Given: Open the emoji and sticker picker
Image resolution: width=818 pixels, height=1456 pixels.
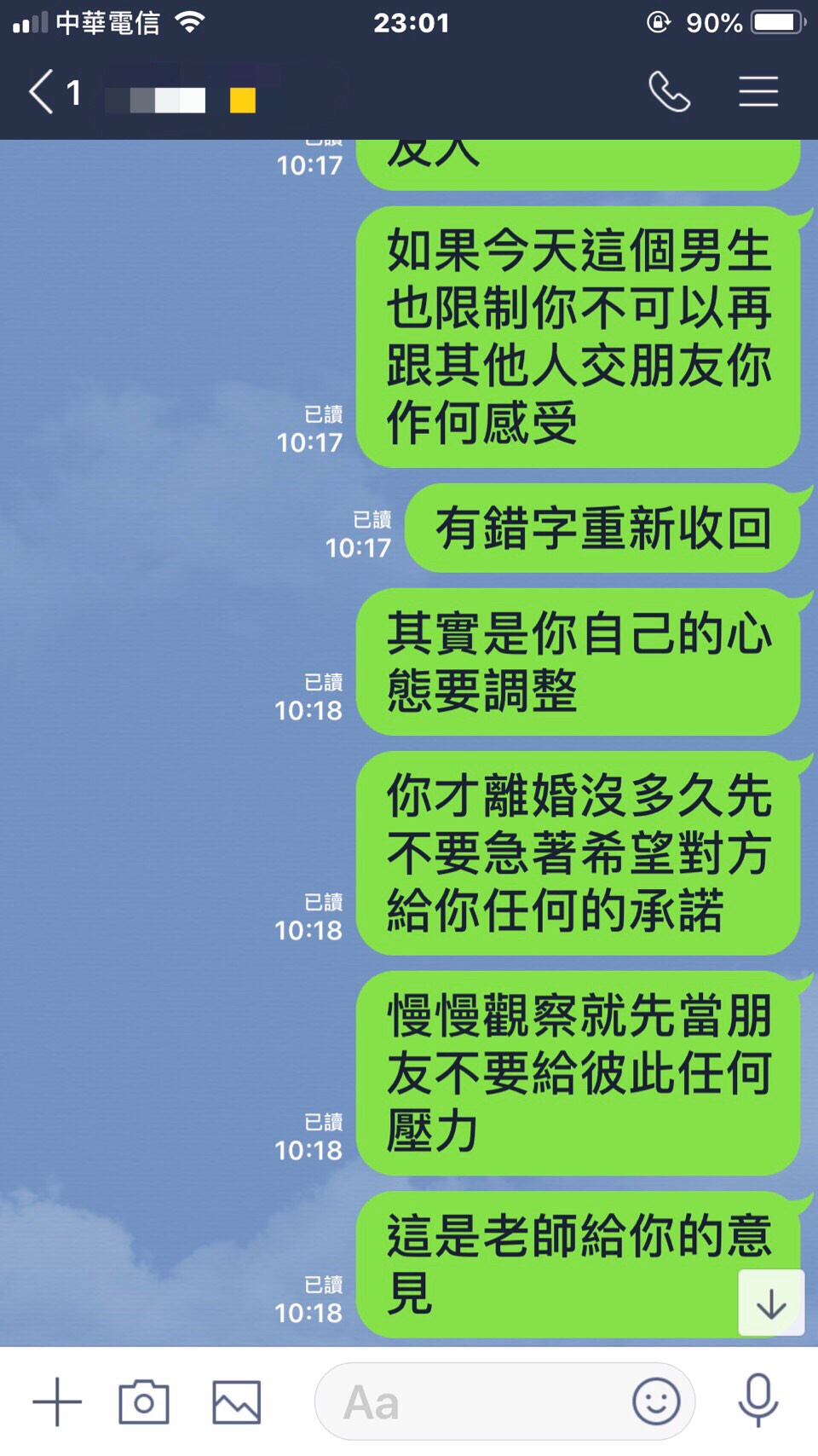Looking at the screenshot, I should (x=655, y=1401).
